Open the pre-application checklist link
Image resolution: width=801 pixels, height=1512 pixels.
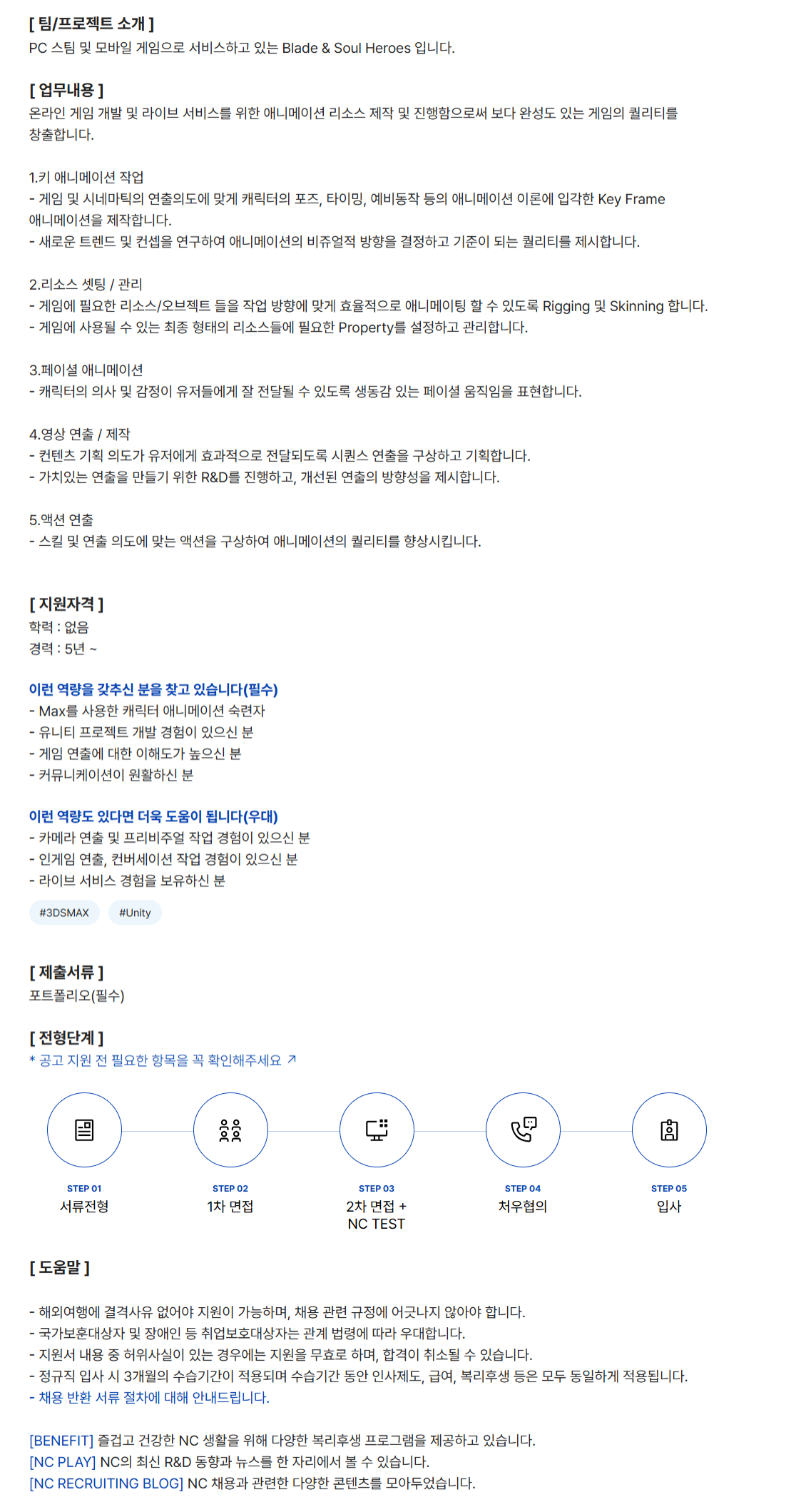(x=163, y=1060)
